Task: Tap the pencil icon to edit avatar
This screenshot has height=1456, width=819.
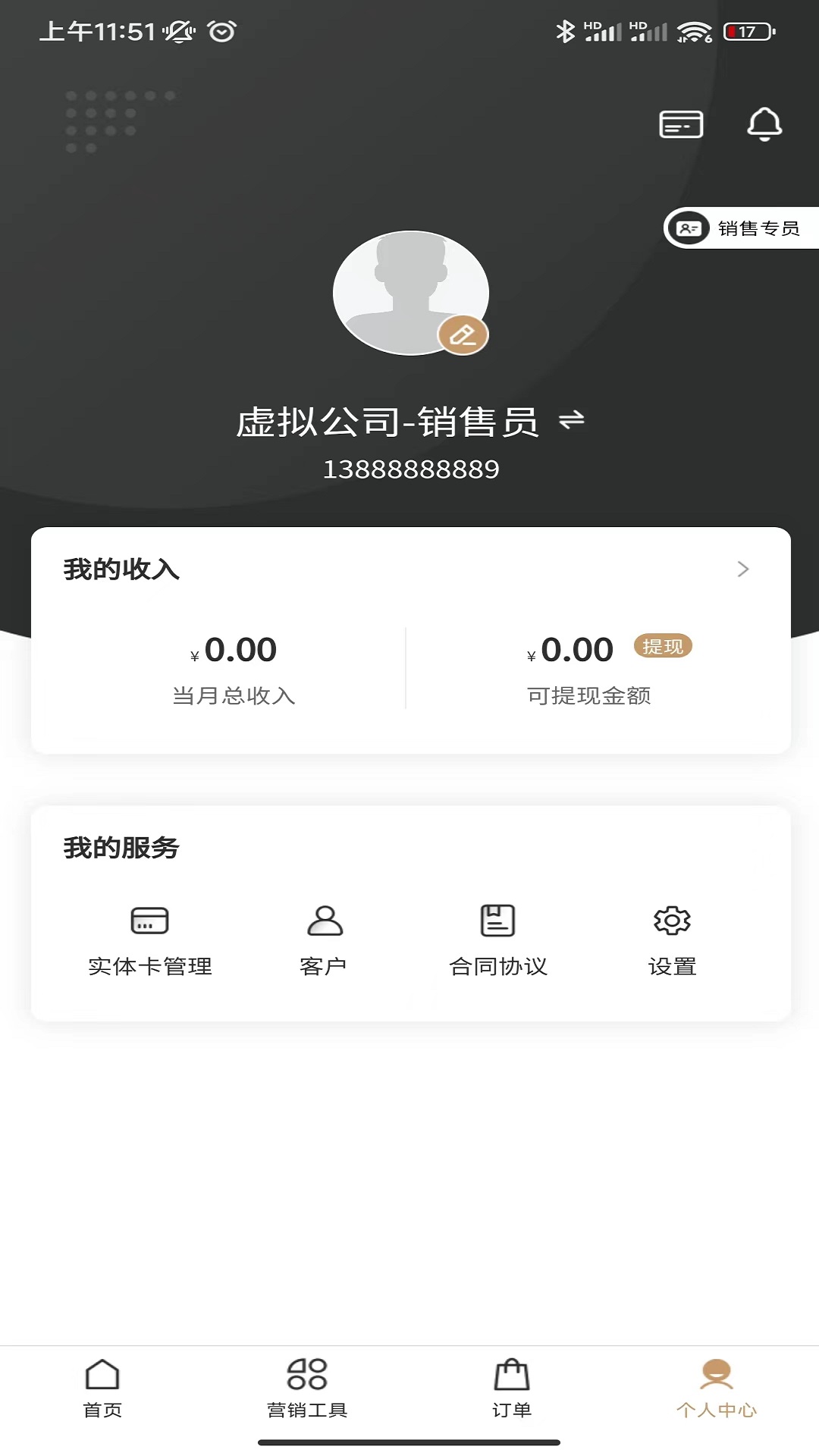Action: [x=465, y=334]
